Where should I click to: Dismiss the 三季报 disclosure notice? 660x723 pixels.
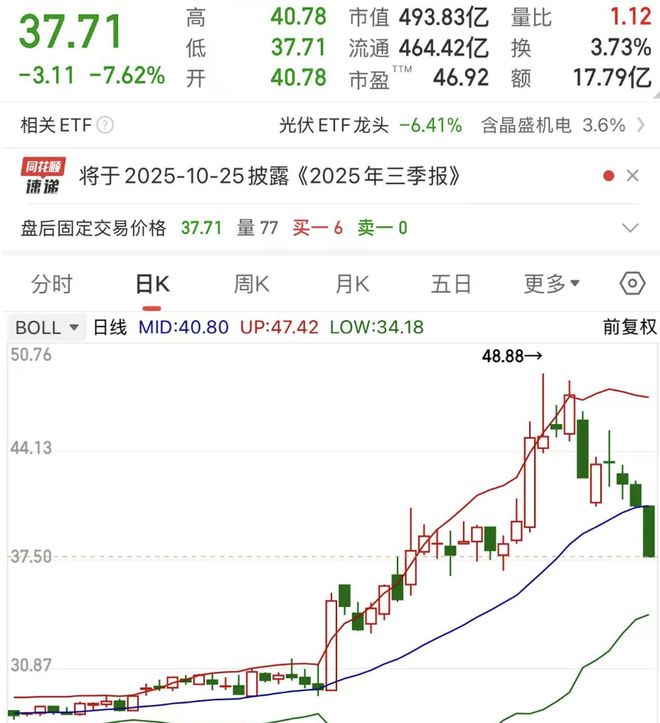tap(632, 176)
